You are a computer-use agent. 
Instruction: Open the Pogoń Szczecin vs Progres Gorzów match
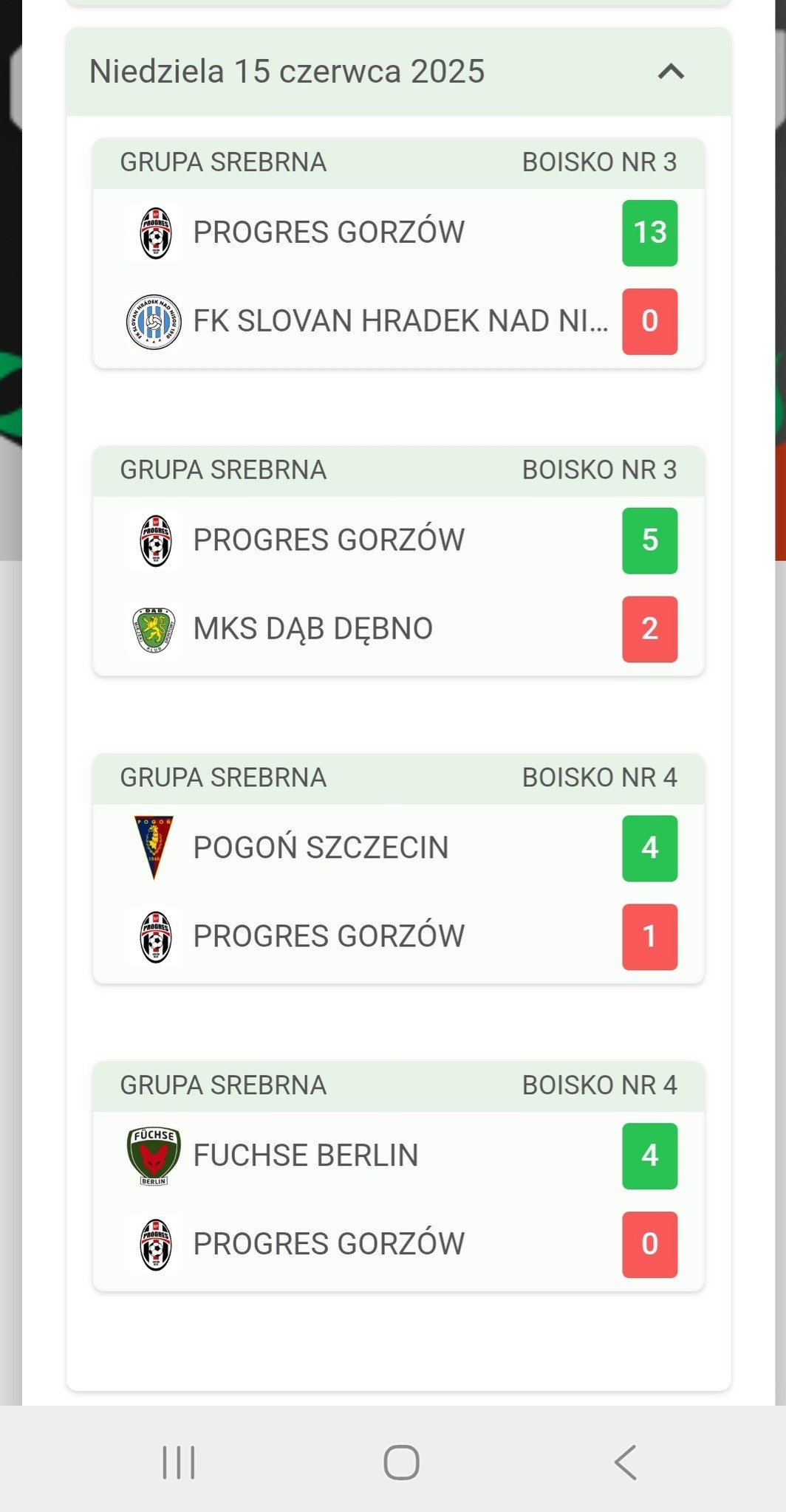398,869
